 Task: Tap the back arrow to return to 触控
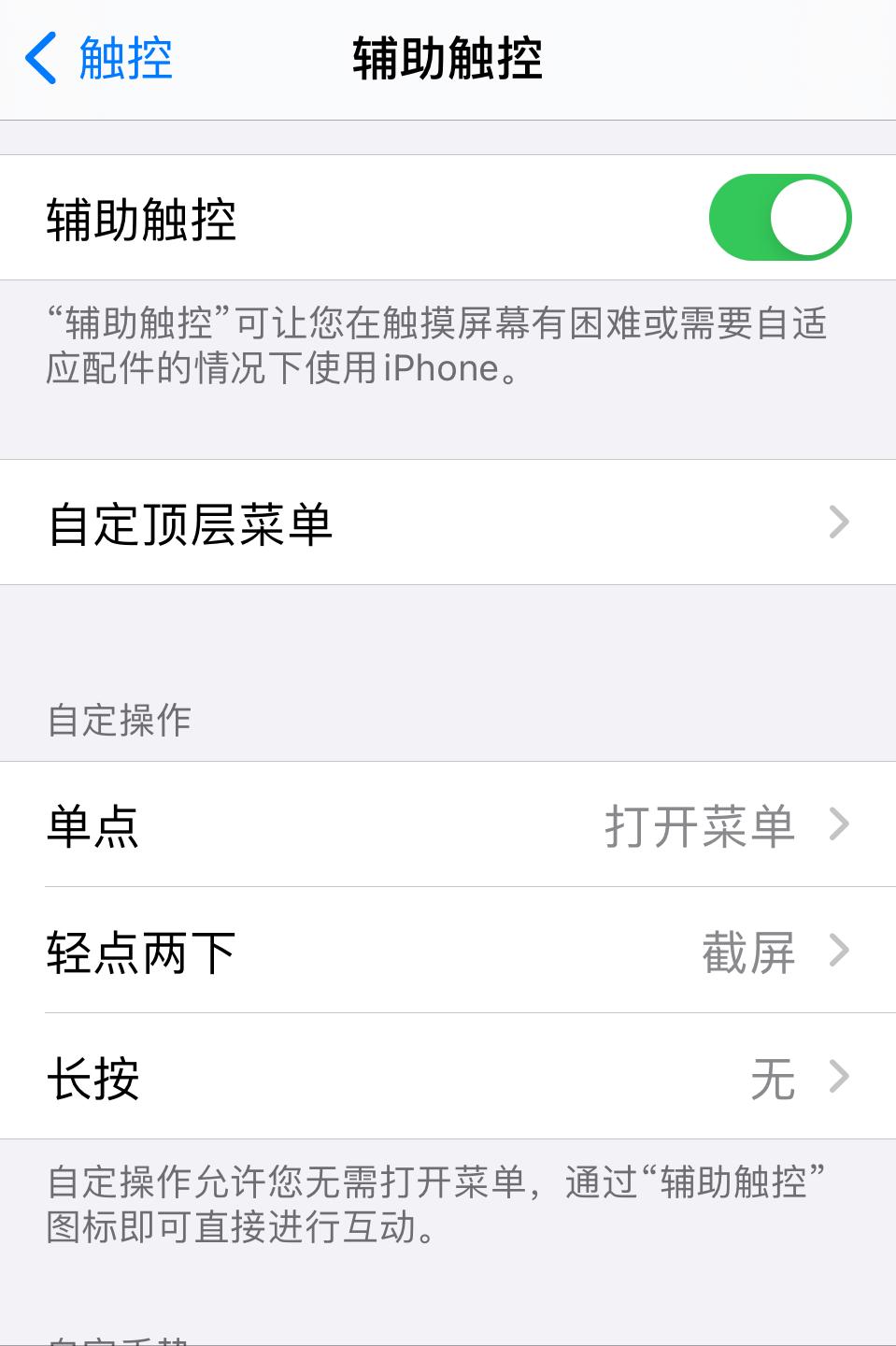click(x=37, y=58)
